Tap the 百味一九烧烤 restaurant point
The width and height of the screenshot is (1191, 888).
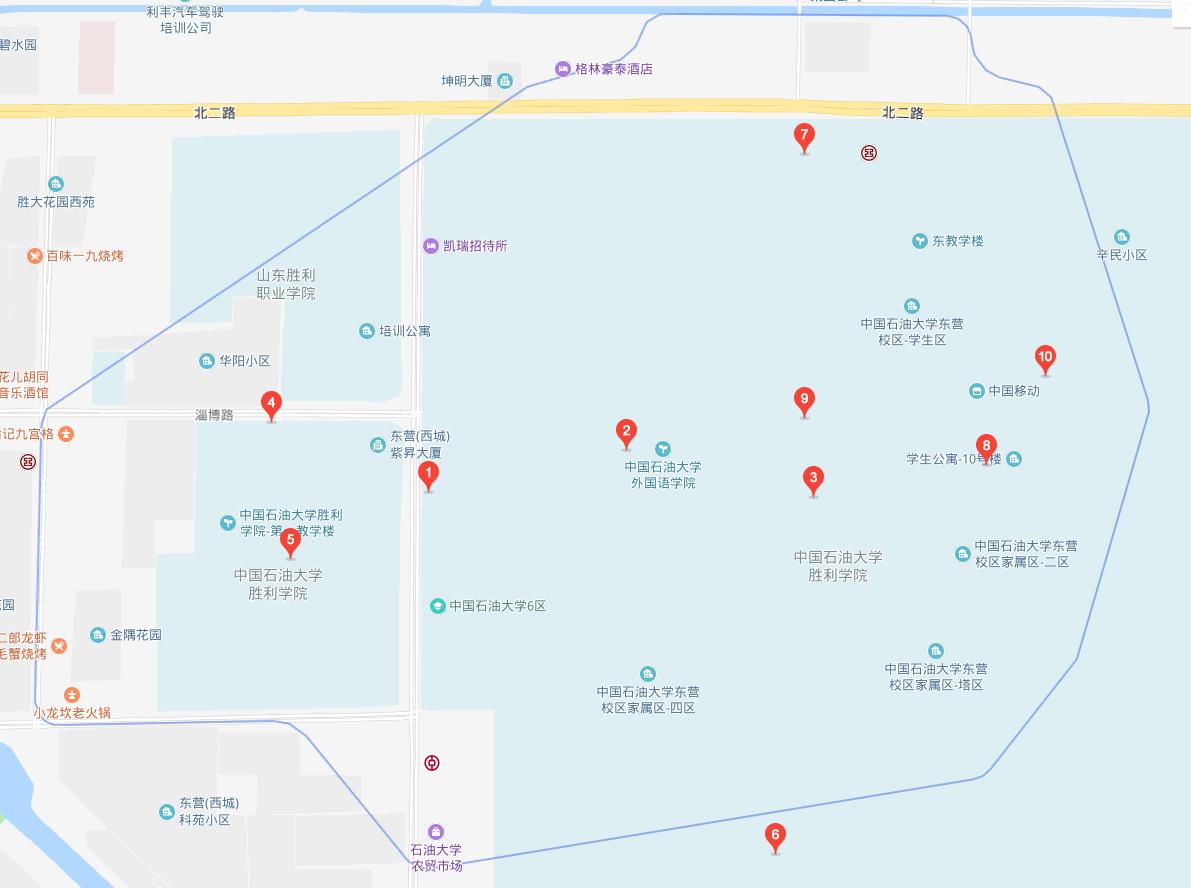[36, 256]
